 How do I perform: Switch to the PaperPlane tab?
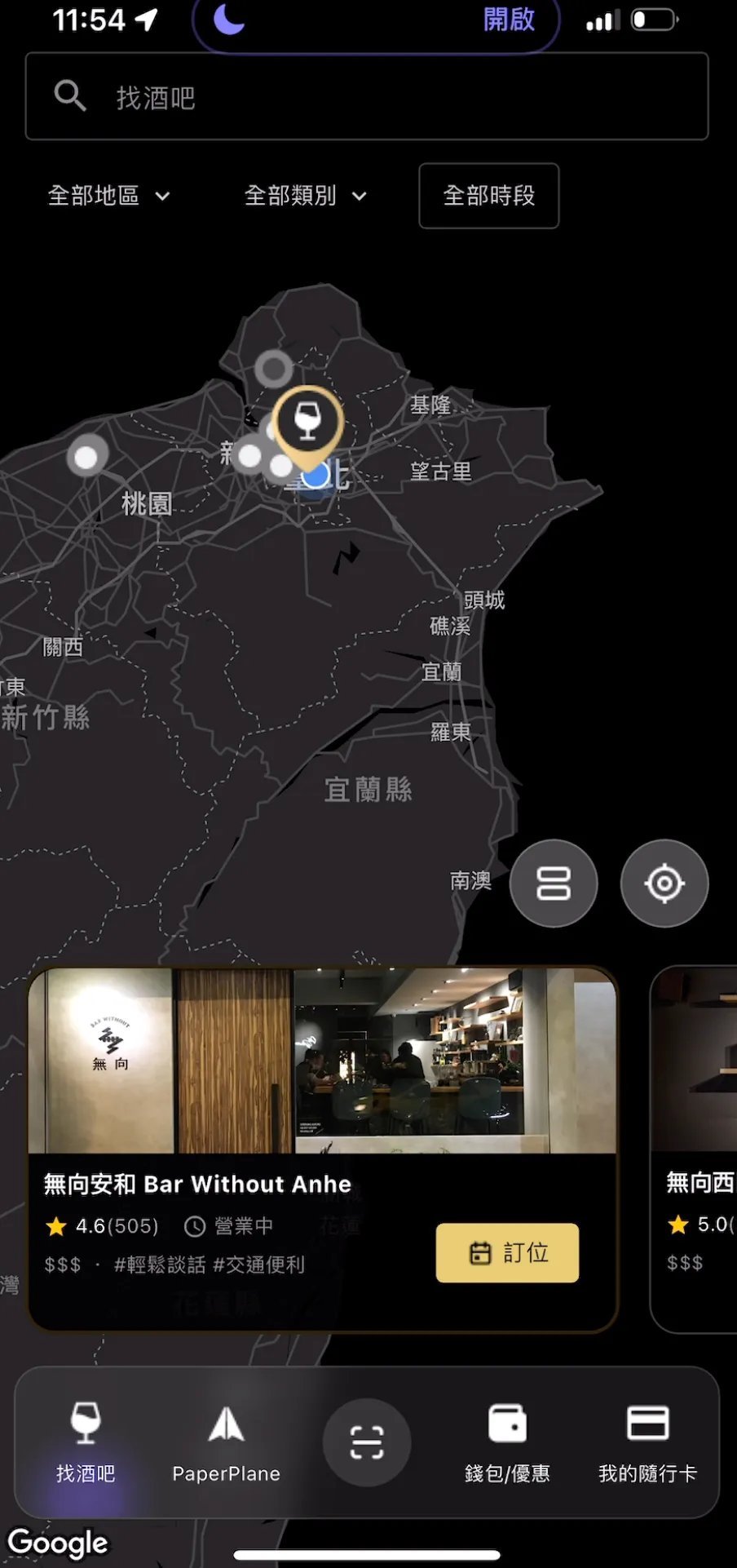point(226,1442)
